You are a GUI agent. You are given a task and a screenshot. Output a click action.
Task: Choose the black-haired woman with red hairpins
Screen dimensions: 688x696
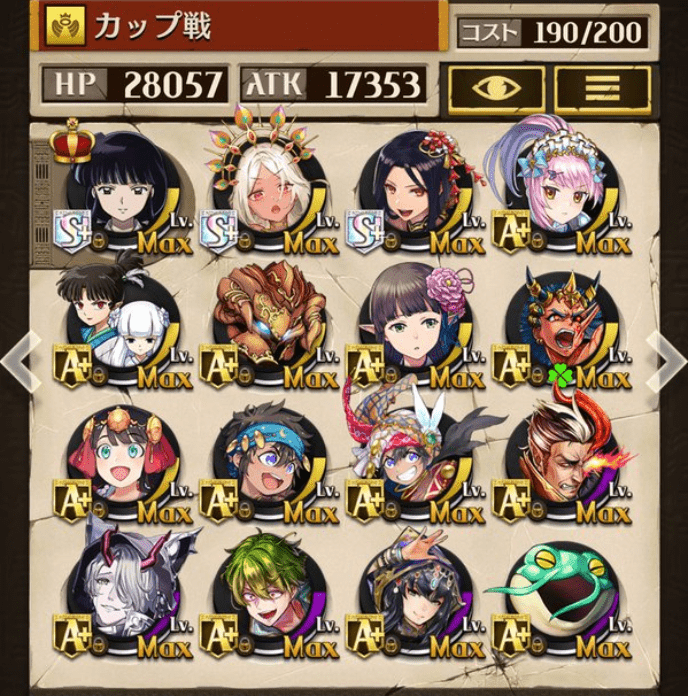tap(415, 188)
